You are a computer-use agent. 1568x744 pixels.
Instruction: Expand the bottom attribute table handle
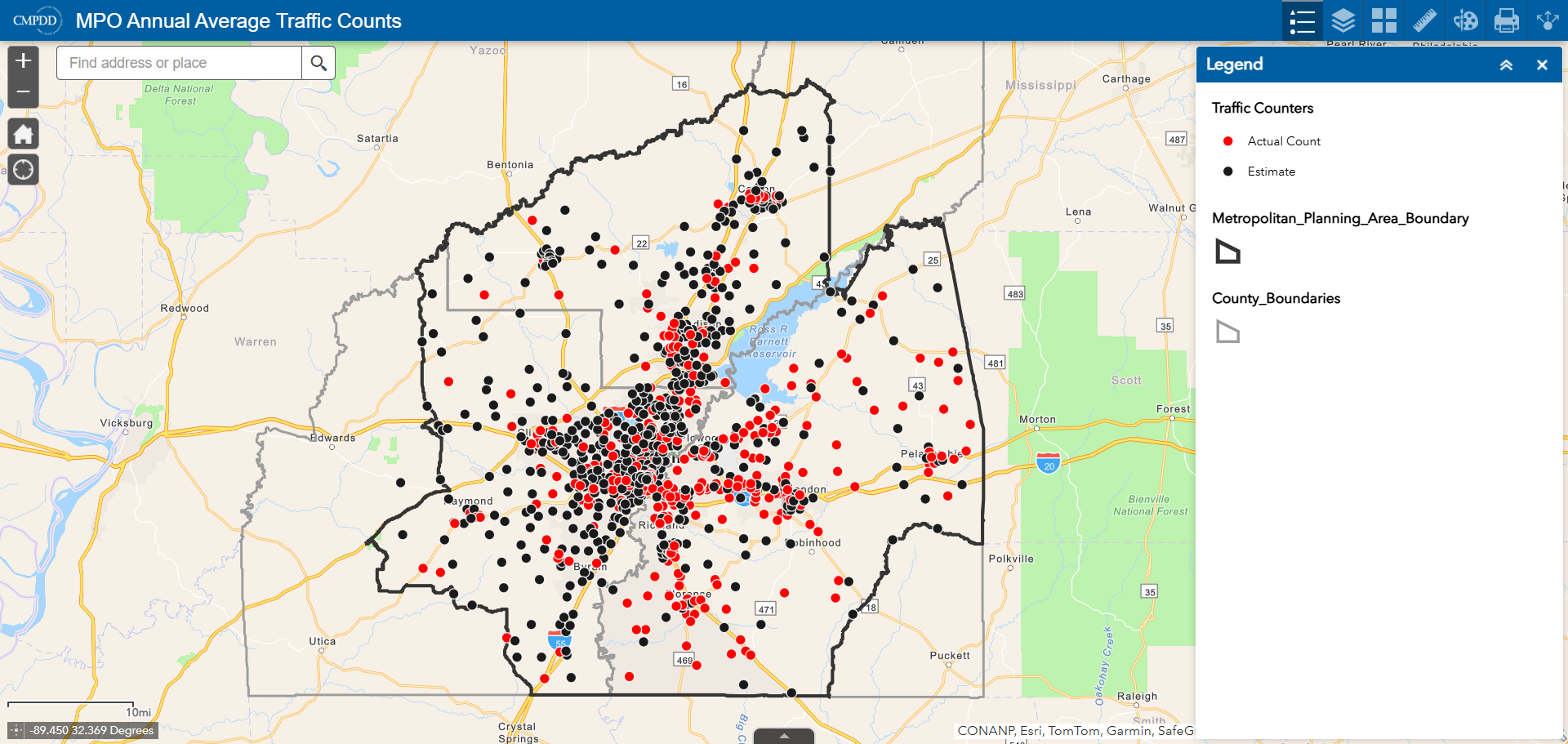pos(784,736)
